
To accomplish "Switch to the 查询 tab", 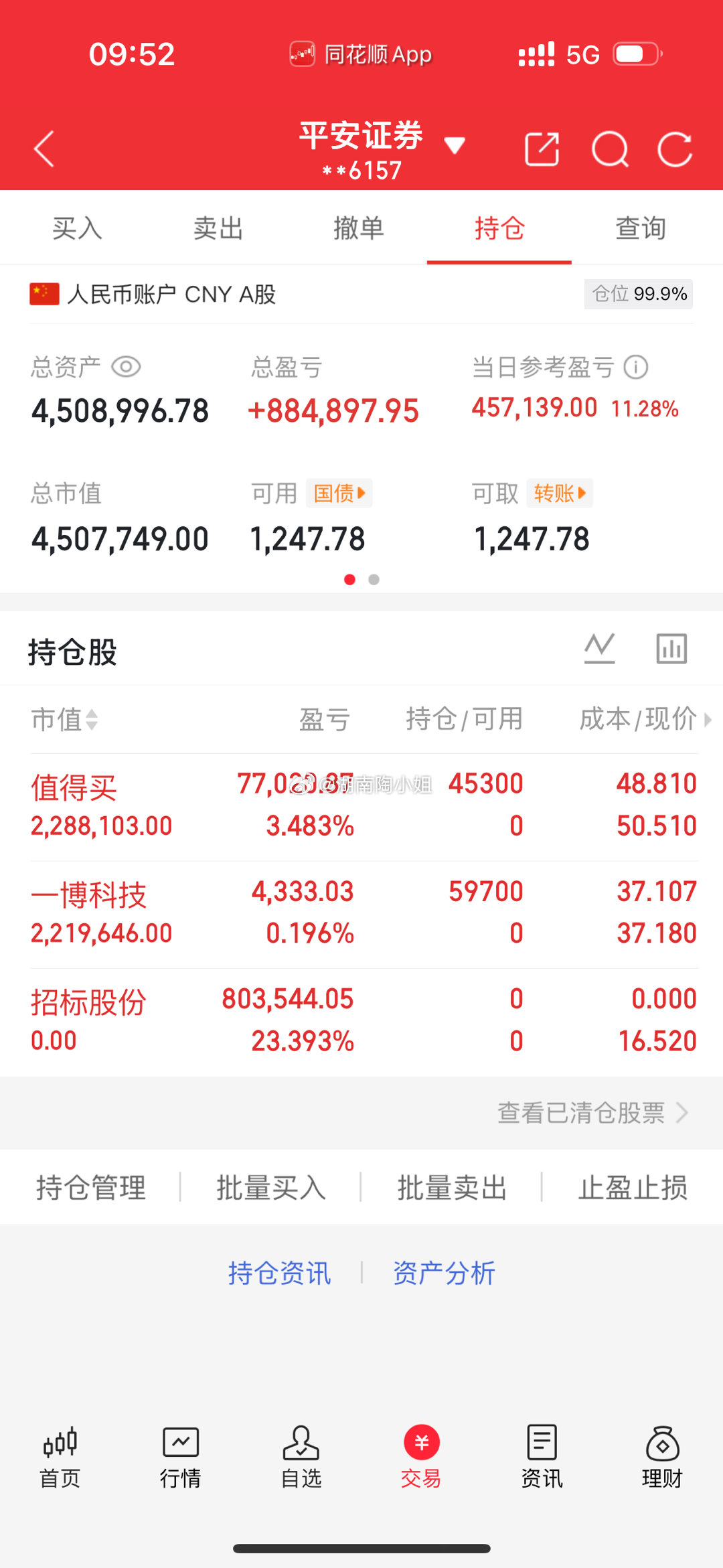I will pos(640,228).
